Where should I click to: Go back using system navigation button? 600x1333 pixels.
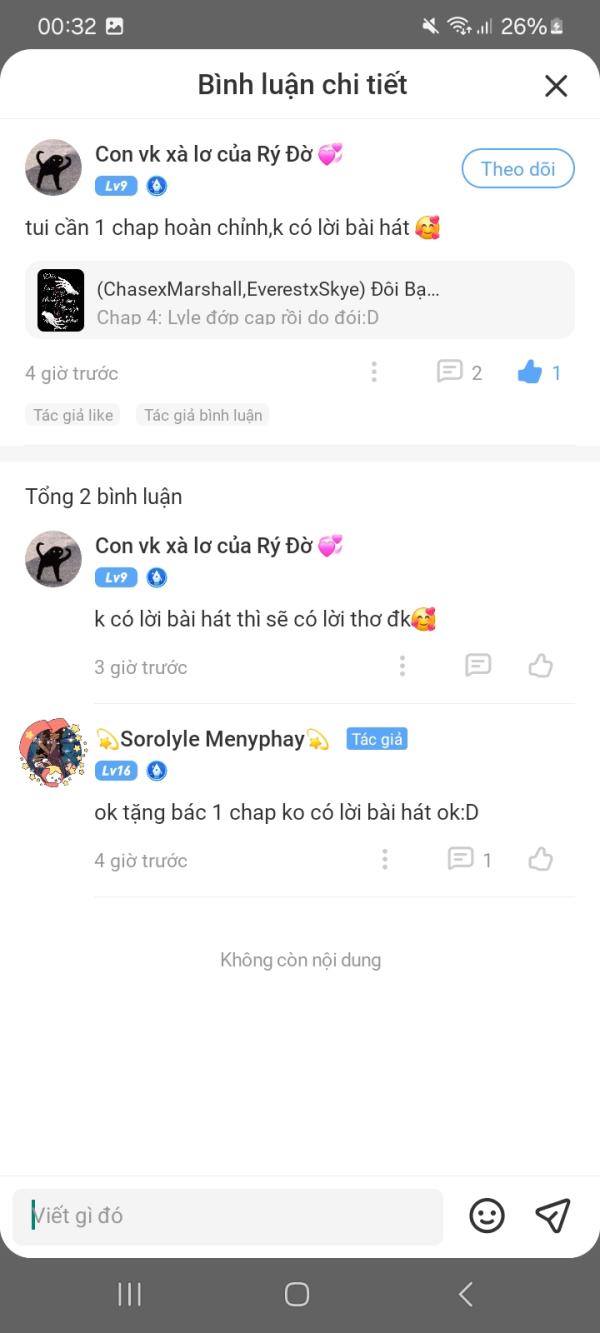465,1294
